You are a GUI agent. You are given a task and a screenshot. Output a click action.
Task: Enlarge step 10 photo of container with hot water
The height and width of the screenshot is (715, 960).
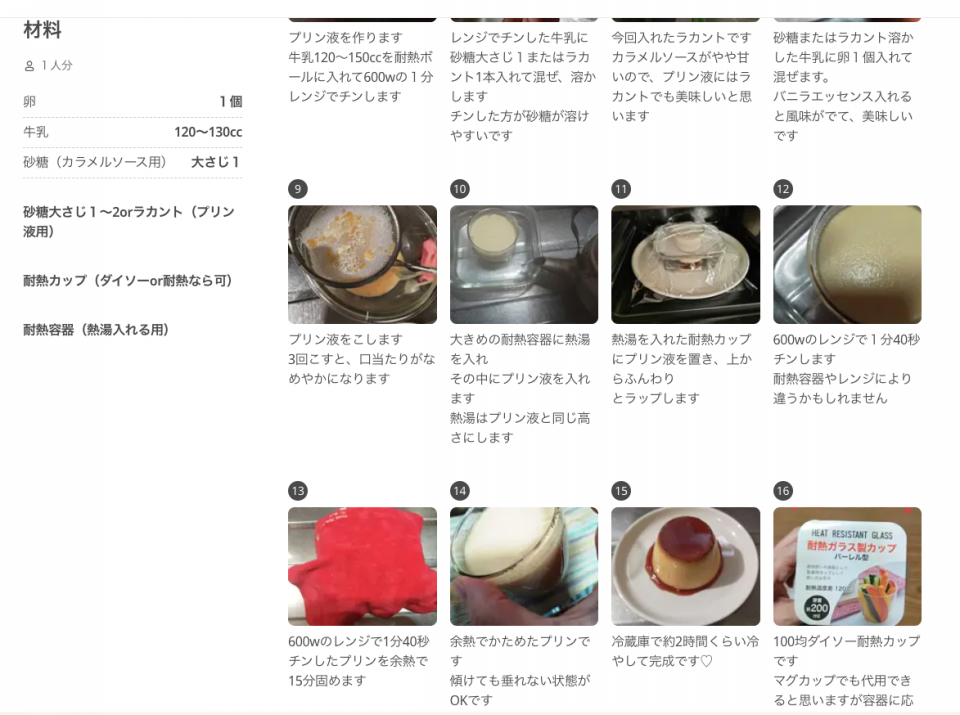coord(524,265)
